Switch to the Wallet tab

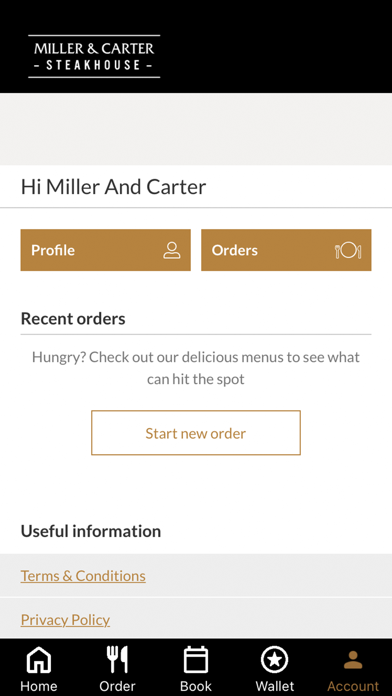274,668
